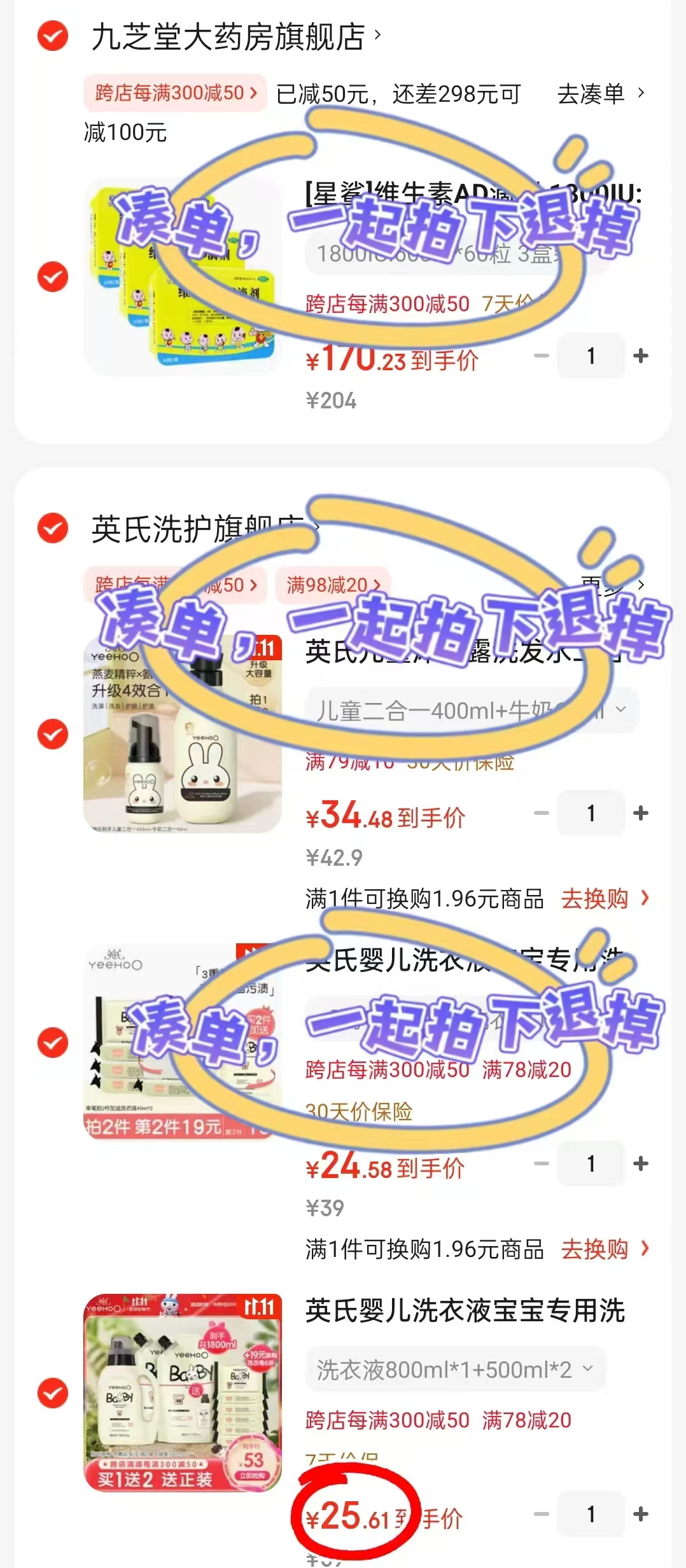686x1568 pixels.
Task: Open the 满98减20 promotion tag
Action: click(334, 585)
